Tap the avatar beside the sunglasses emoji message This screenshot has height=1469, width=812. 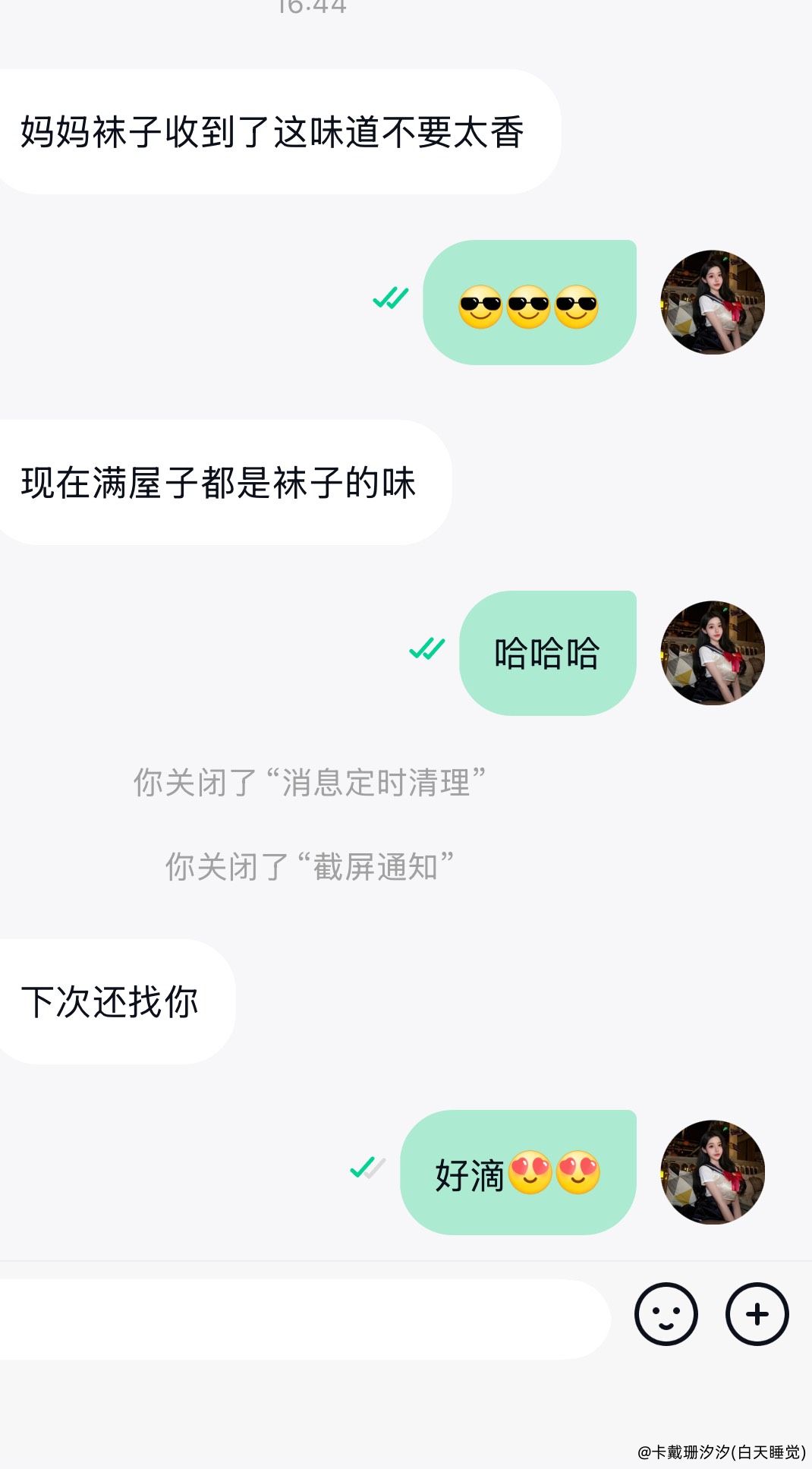point(713,302)
